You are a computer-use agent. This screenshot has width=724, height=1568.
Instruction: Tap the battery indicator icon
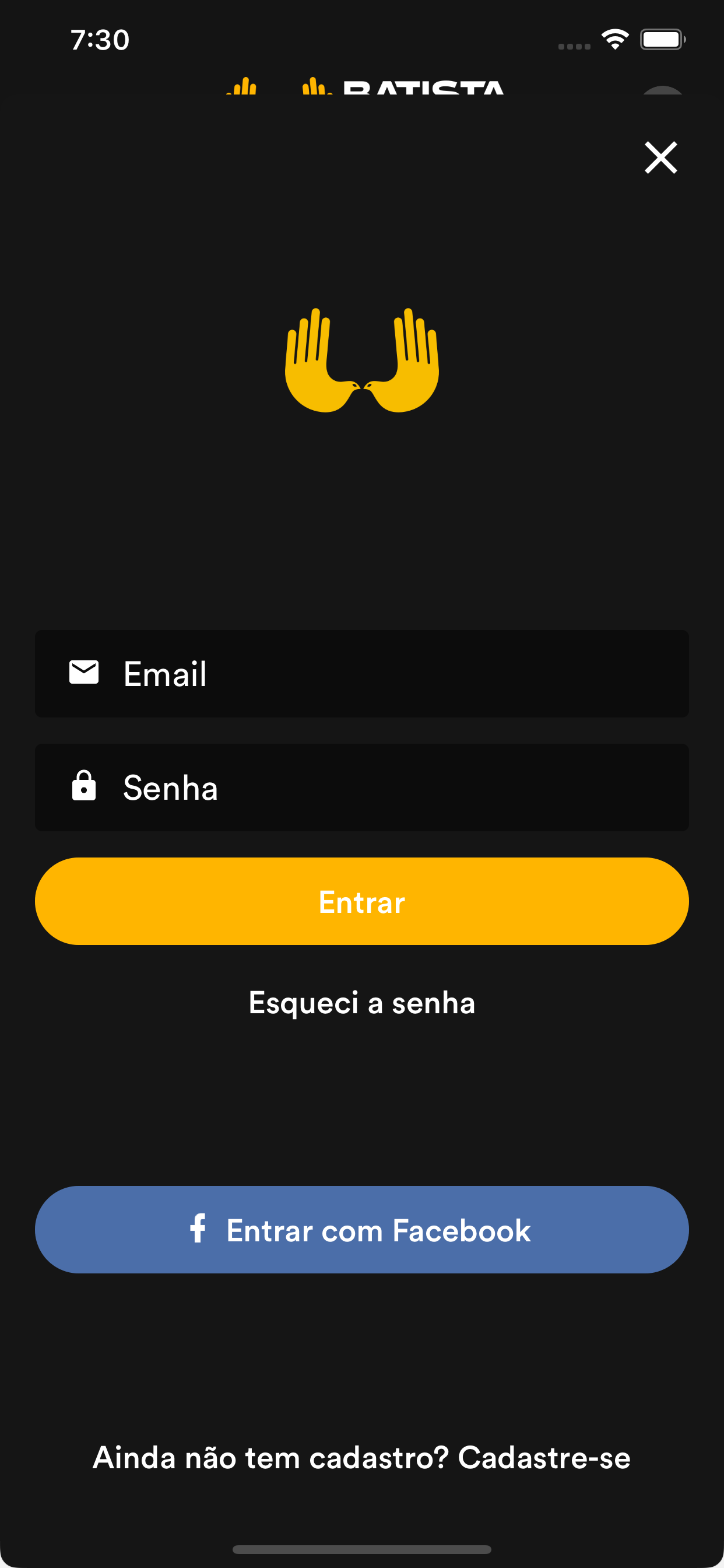(x=661, y=38)
